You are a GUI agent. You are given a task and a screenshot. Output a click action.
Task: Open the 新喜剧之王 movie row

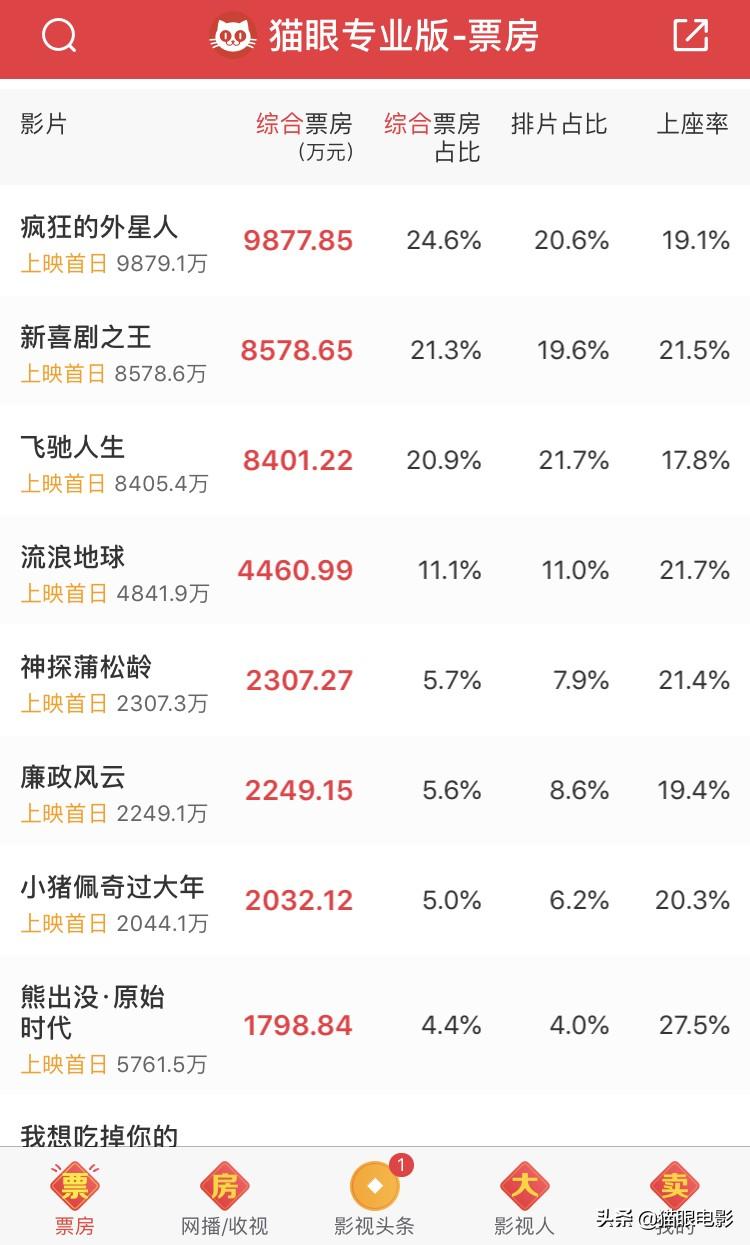coord(375,351)
